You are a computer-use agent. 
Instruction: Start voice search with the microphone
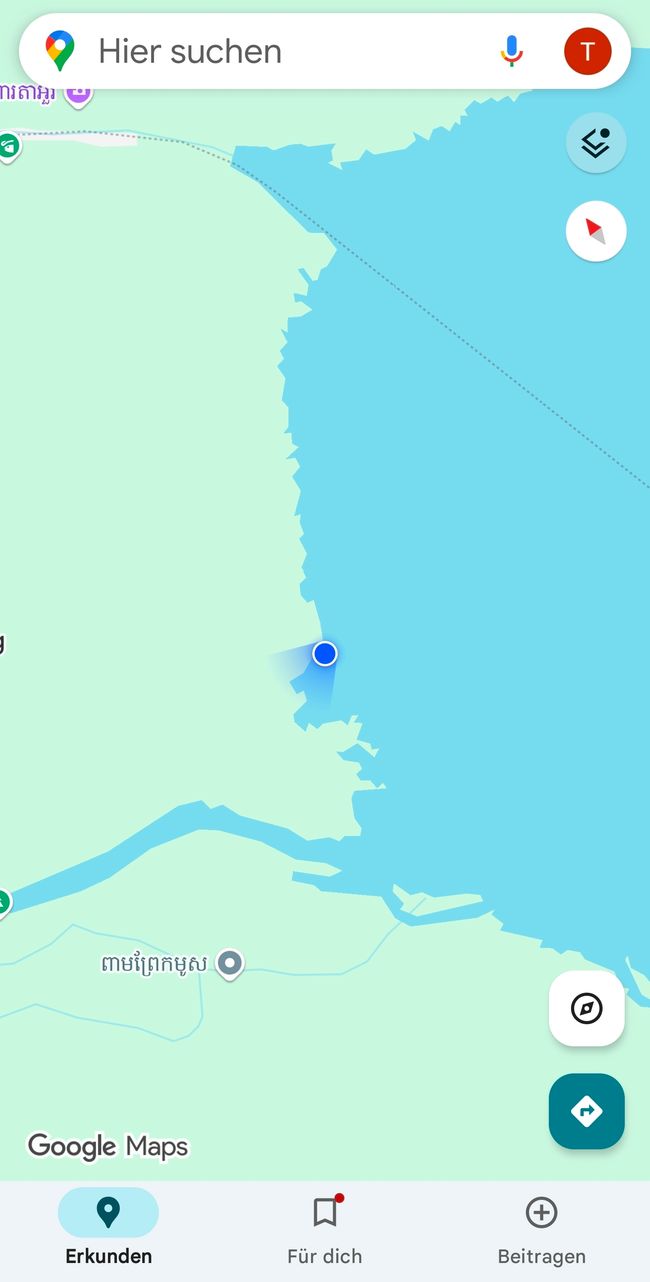(x=511, y=51)
